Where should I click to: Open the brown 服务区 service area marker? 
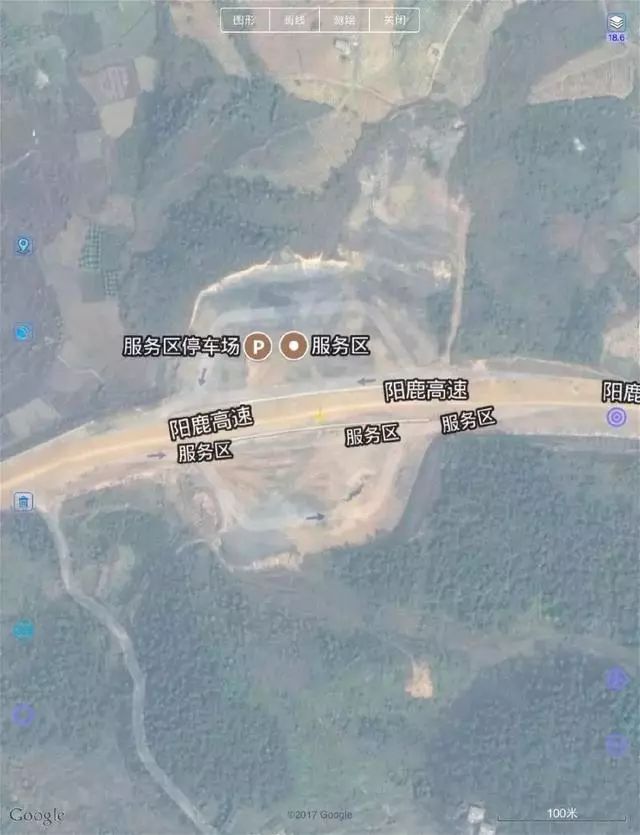pyautogui.click(x=294, y=347)
